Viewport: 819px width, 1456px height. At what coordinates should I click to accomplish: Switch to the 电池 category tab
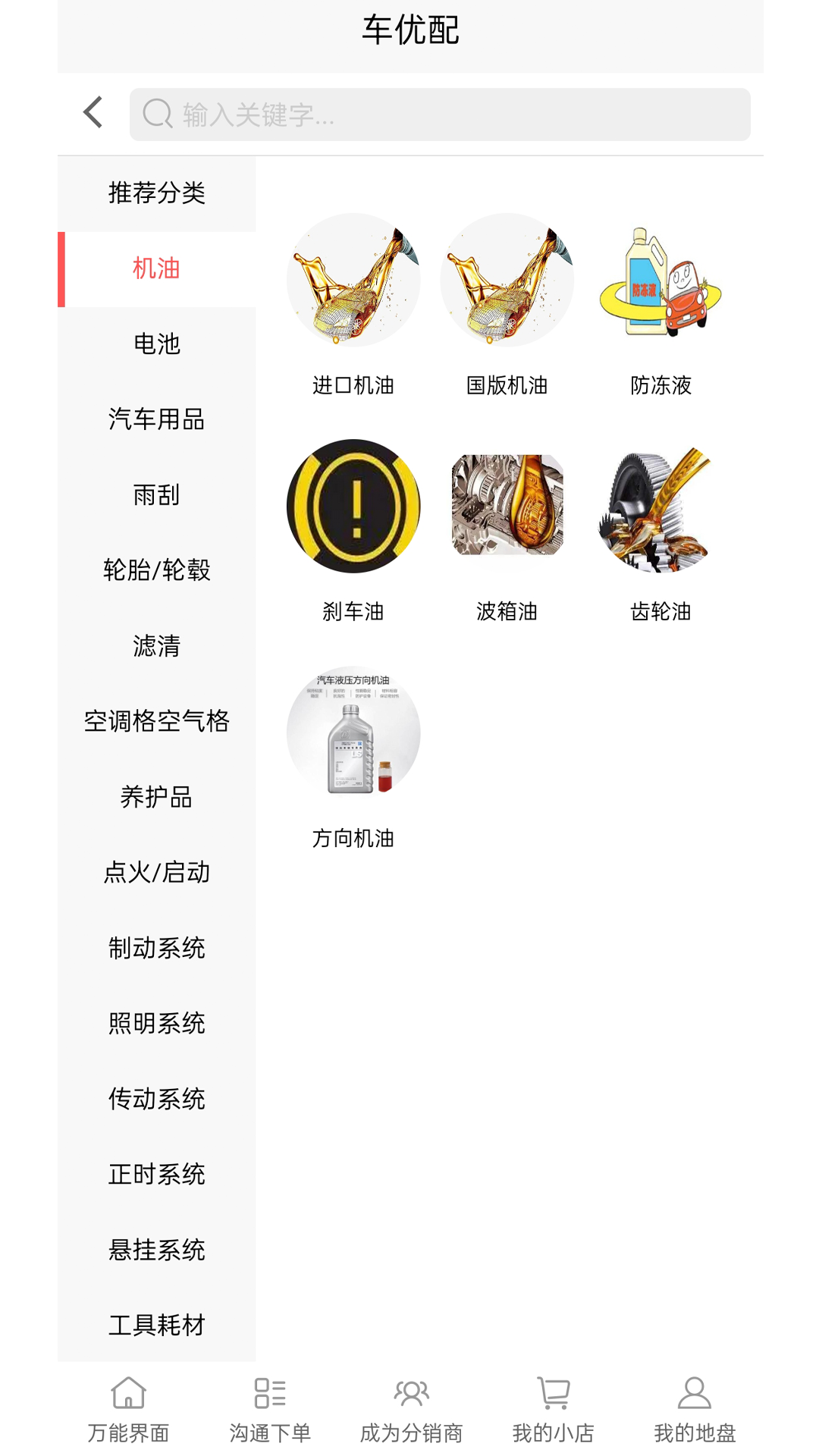pyautogui.click(x=157, y=345)
